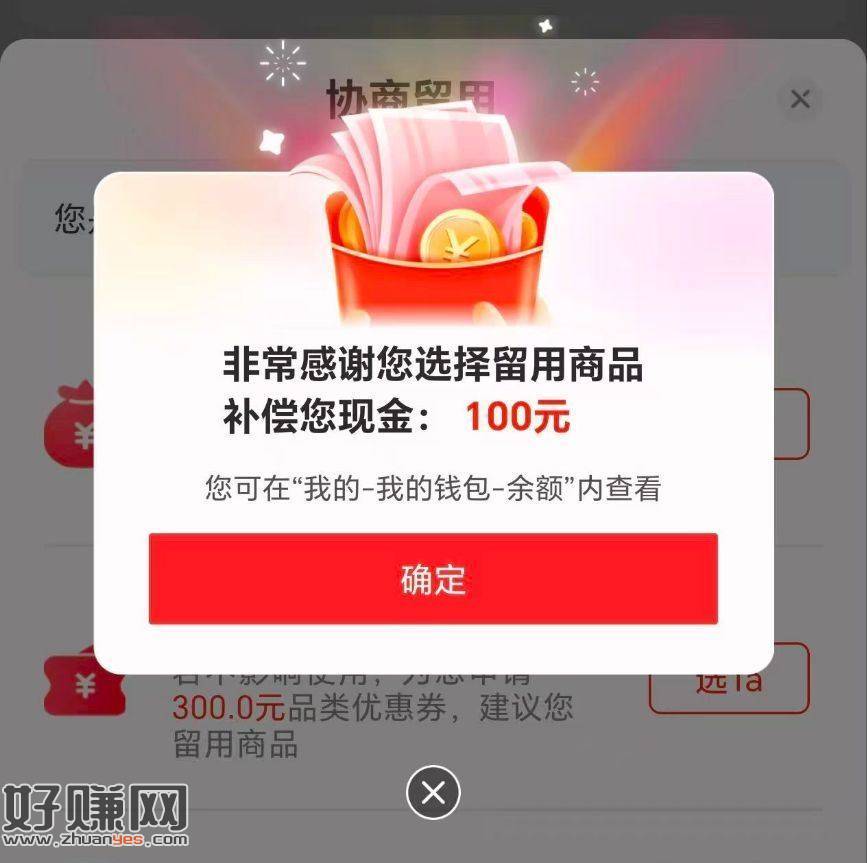Confirm the compensation with 确定 button

(433, 579)
